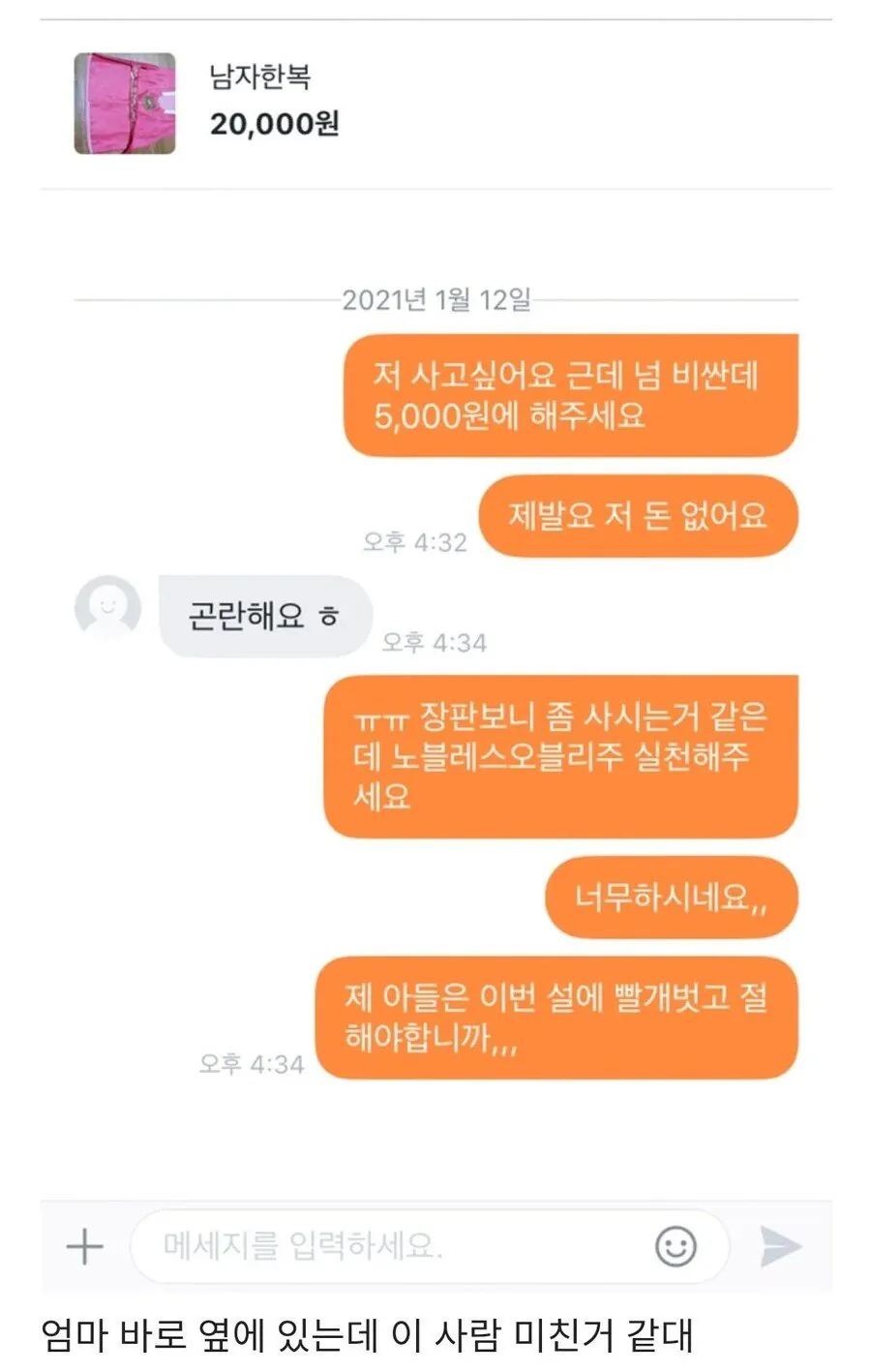Image resolution: width=871 pixels, height=1372 pixels.
Task: Send the message with the arrow icon
Action: coord(780,1246)
